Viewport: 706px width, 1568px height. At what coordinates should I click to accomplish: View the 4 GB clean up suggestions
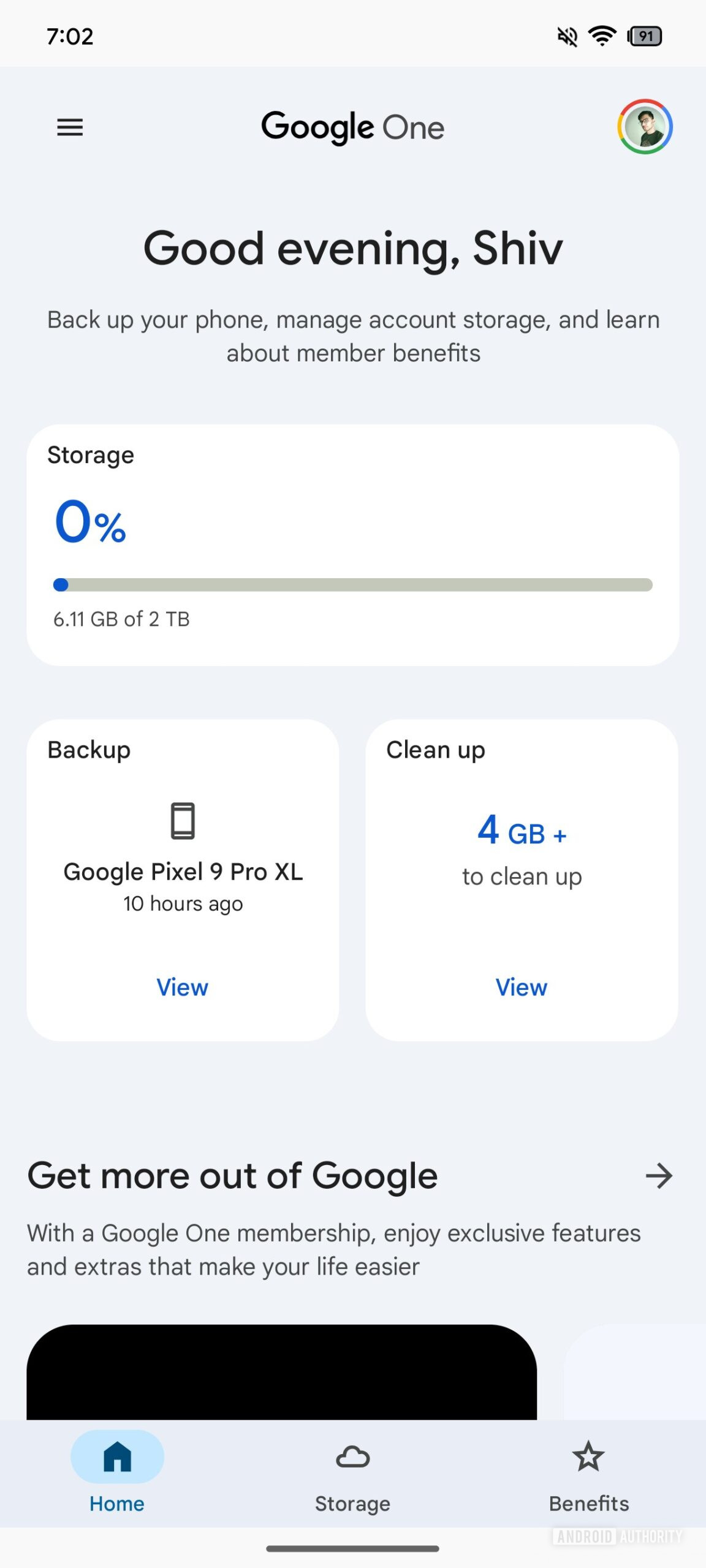point(521,987)
